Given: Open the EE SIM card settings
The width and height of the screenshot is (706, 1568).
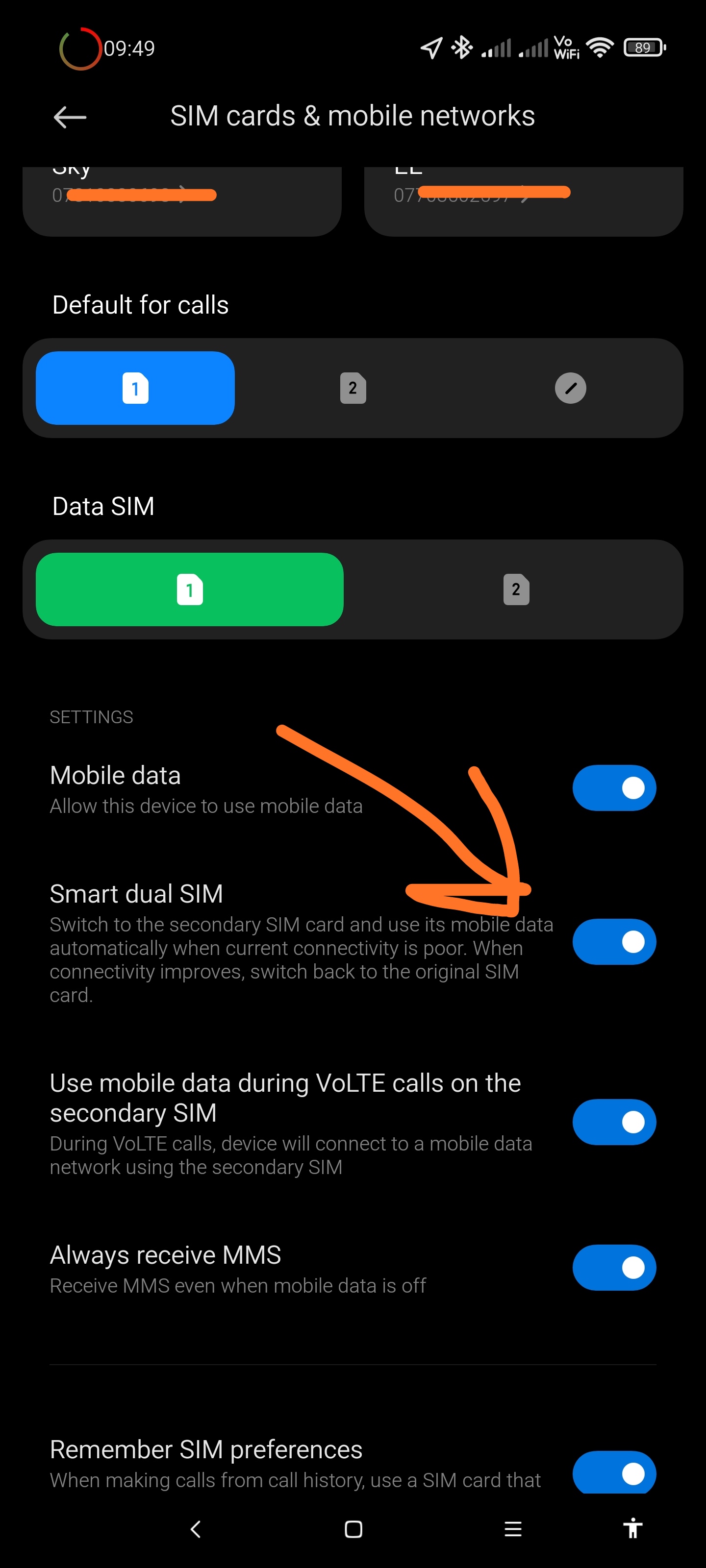Looking at the screenshot, I should (x=524, y=201).
